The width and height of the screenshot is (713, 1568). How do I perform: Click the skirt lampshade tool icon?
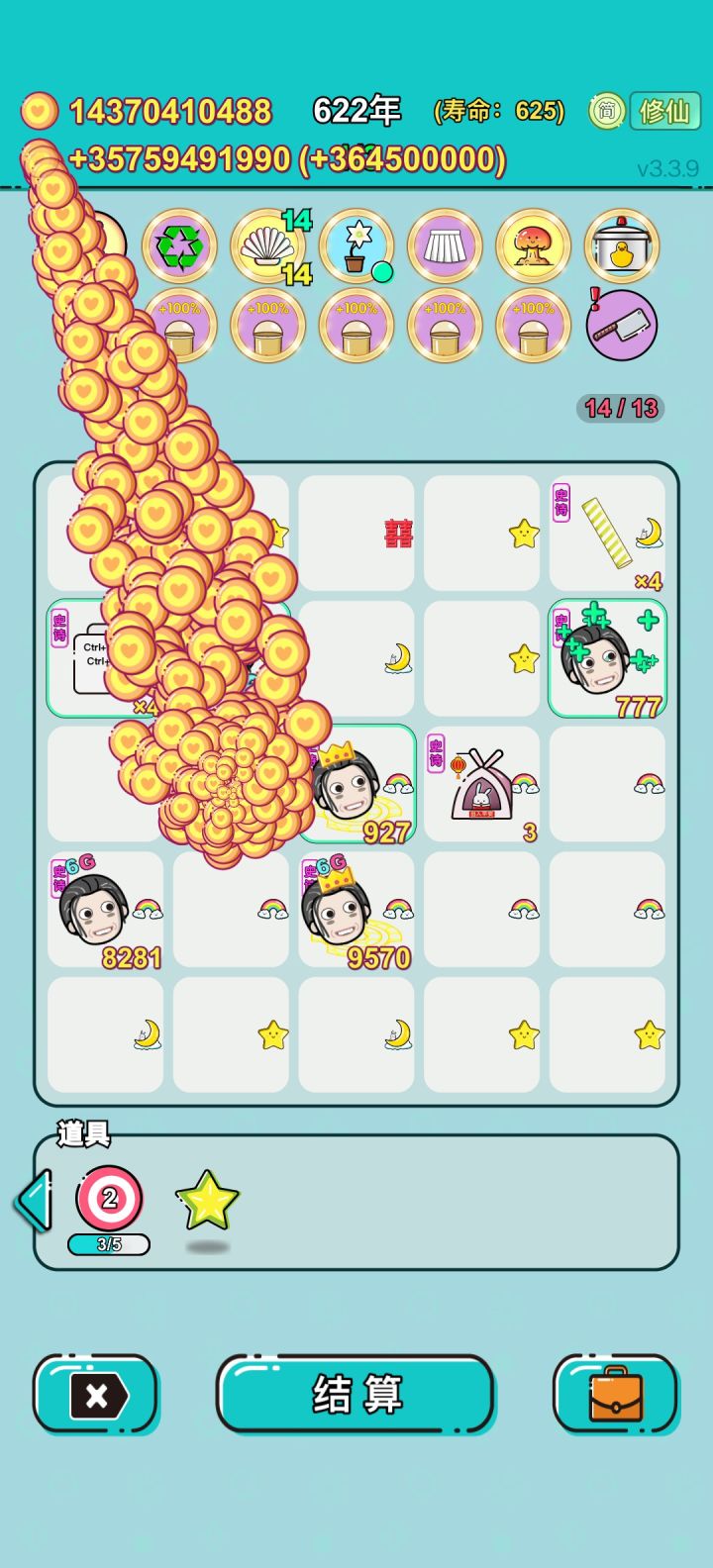pos(444,245)
